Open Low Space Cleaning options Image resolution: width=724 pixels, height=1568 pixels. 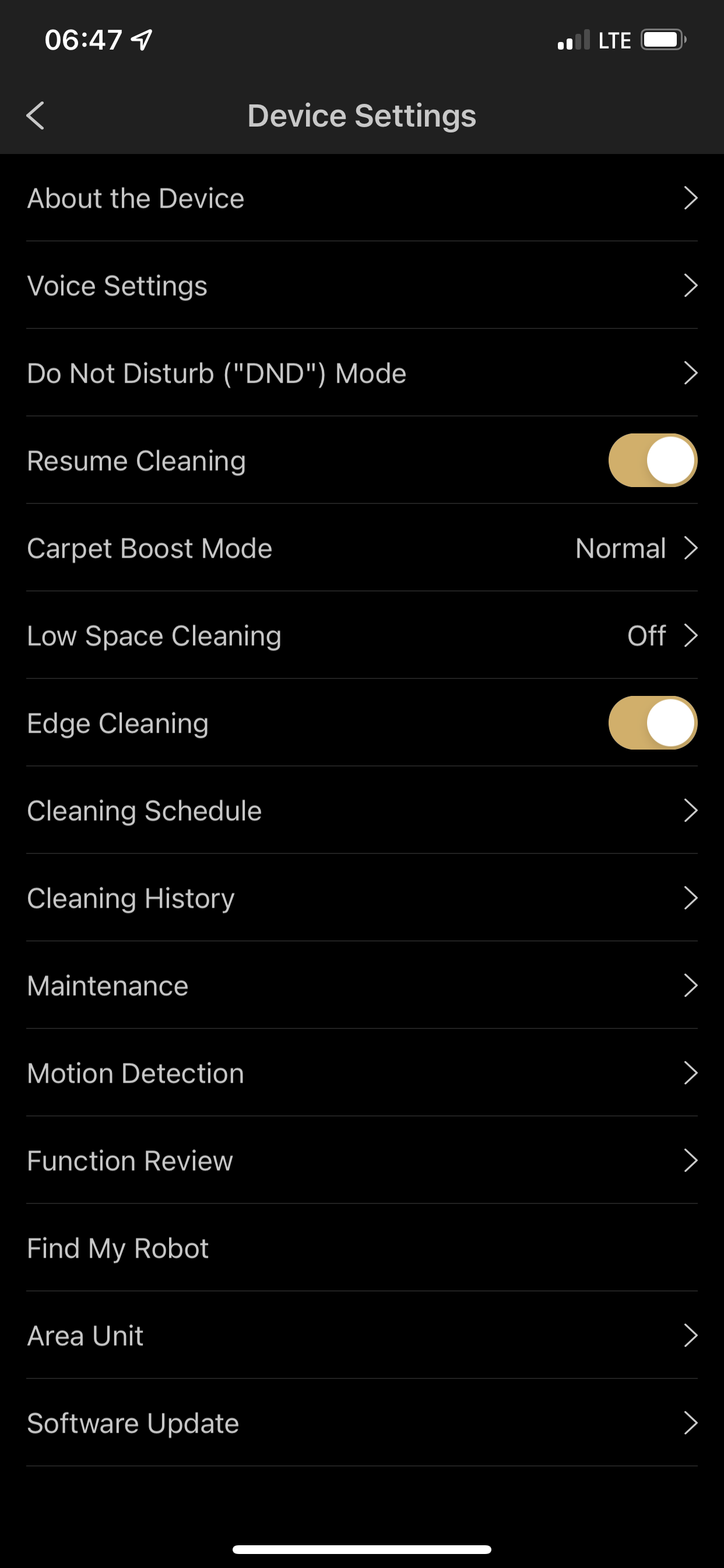[x=361, y=635]
